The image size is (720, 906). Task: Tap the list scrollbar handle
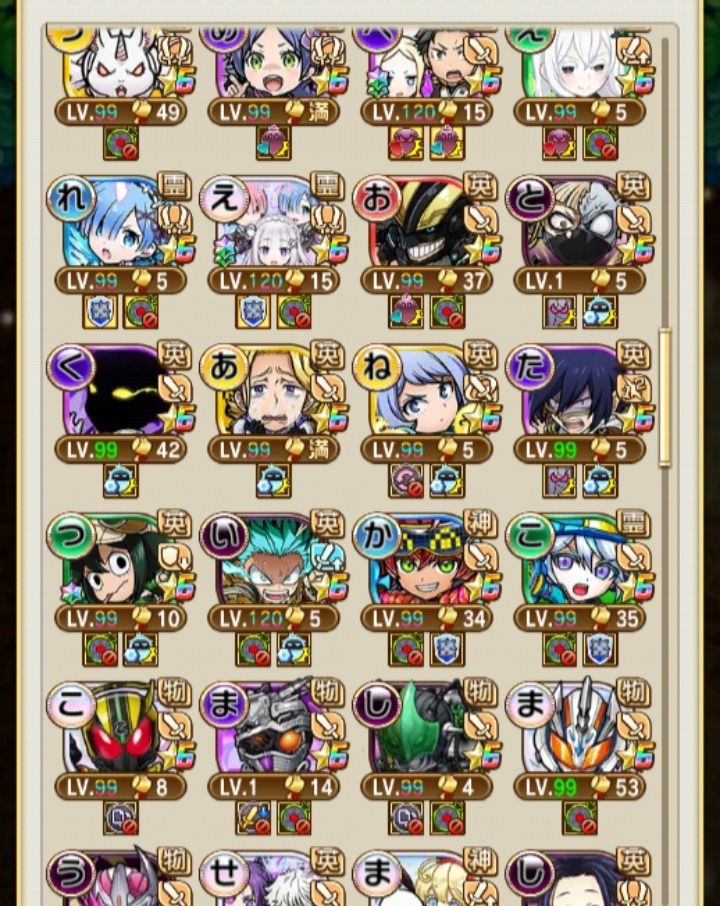click(x=664, y=398)
